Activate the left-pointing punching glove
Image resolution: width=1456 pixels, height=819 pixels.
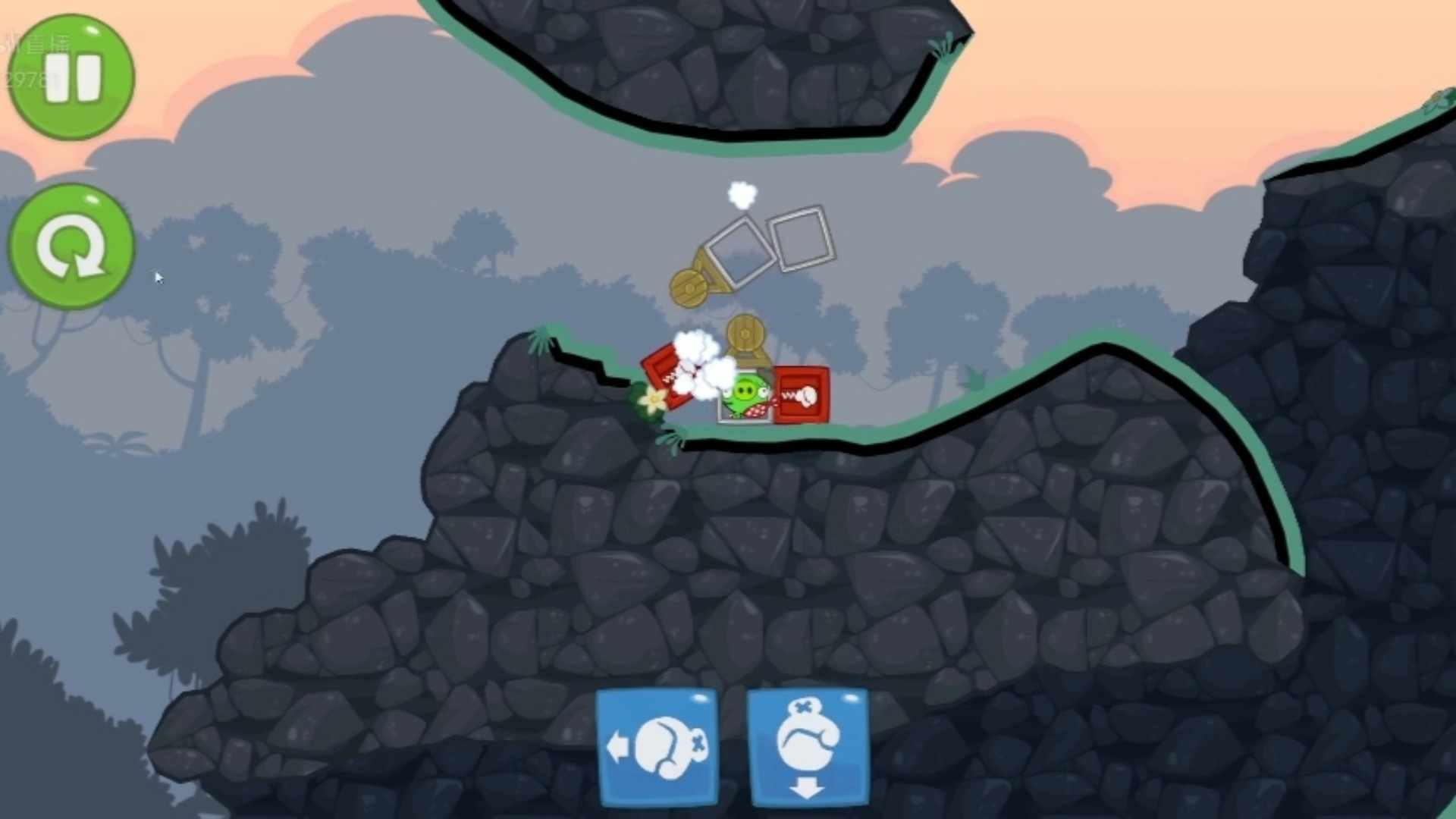pyautogui.click(x=657, y=747)
